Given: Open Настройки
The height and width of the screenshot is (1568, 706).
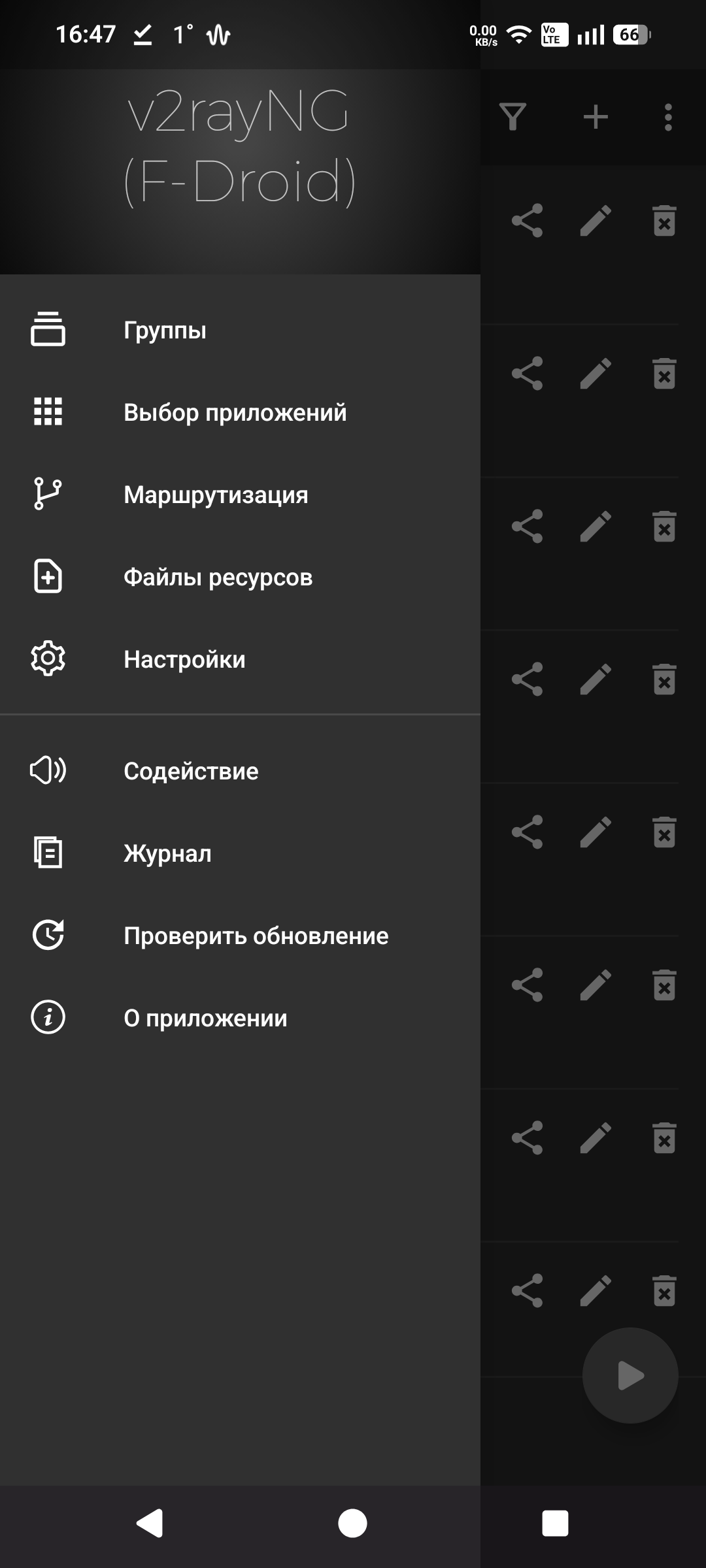Looking at the screenshot, I should (x=184, y=659).
